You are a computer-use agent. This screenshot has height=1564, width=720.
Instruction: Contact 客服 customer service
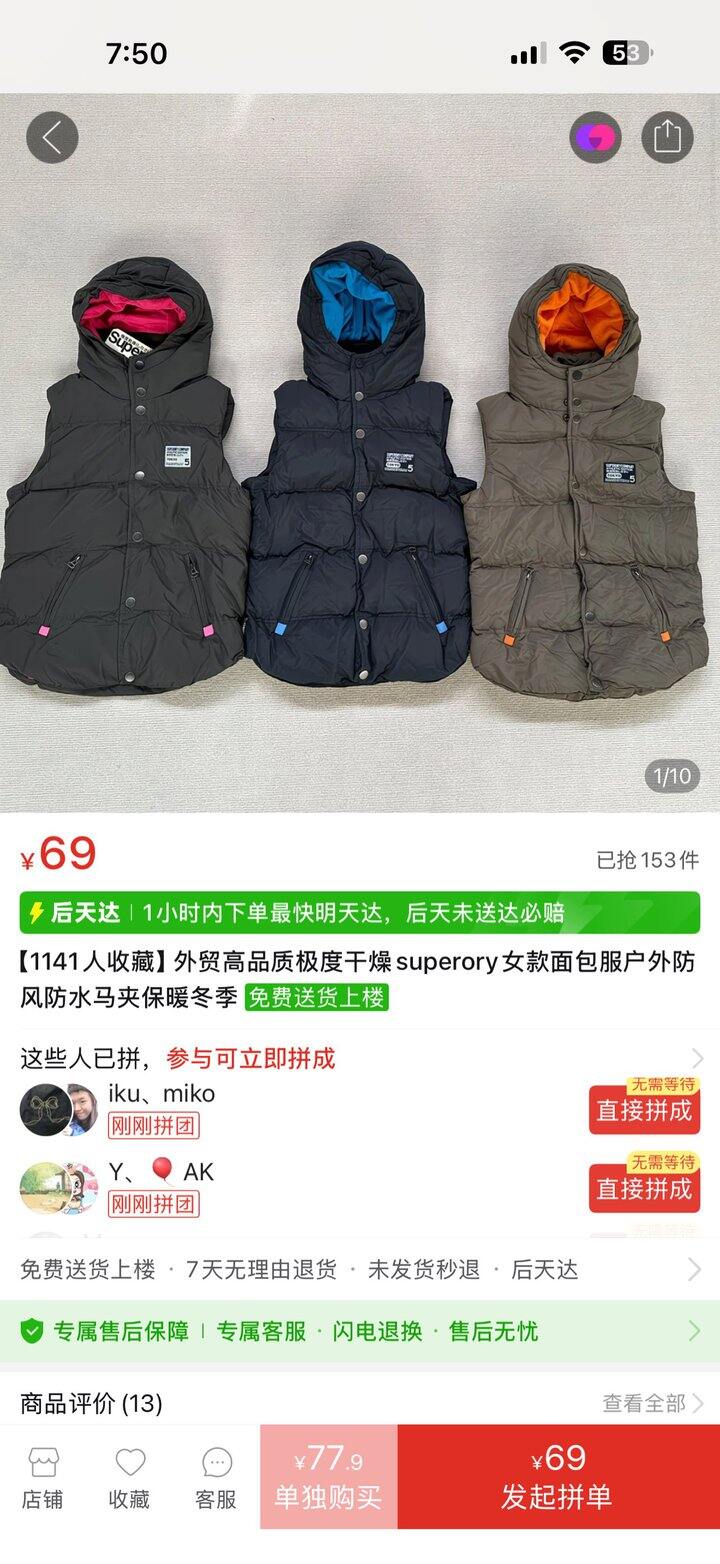point(216,1477)
